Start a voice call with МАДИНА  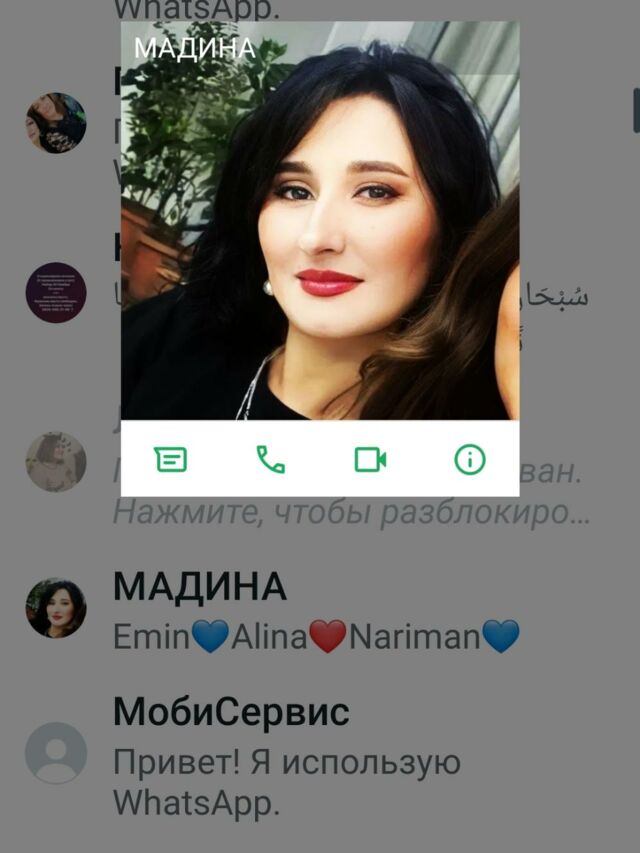pyautogui.click(x=270, y=459)
